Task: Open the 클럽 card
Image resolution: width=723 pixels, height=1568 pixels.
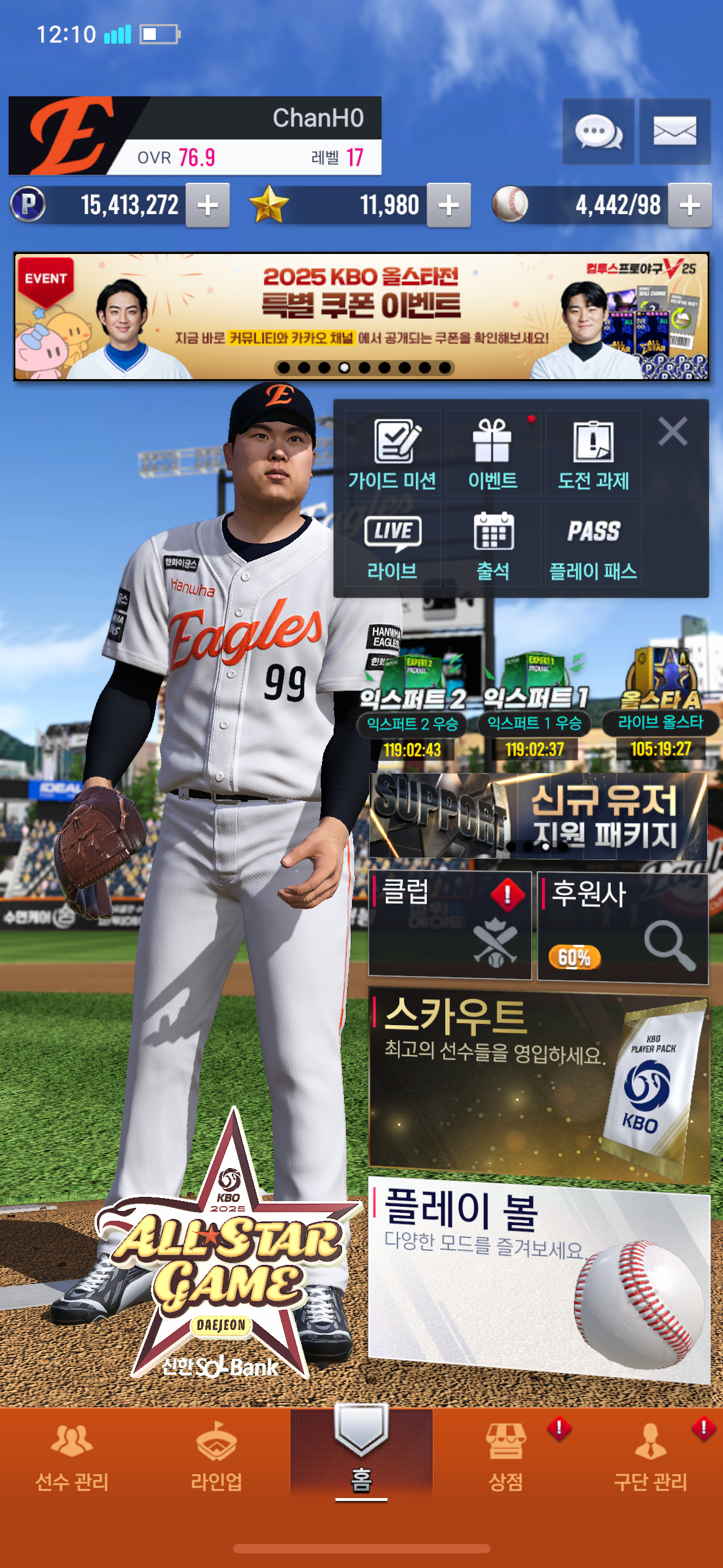Action: (449, 924)
